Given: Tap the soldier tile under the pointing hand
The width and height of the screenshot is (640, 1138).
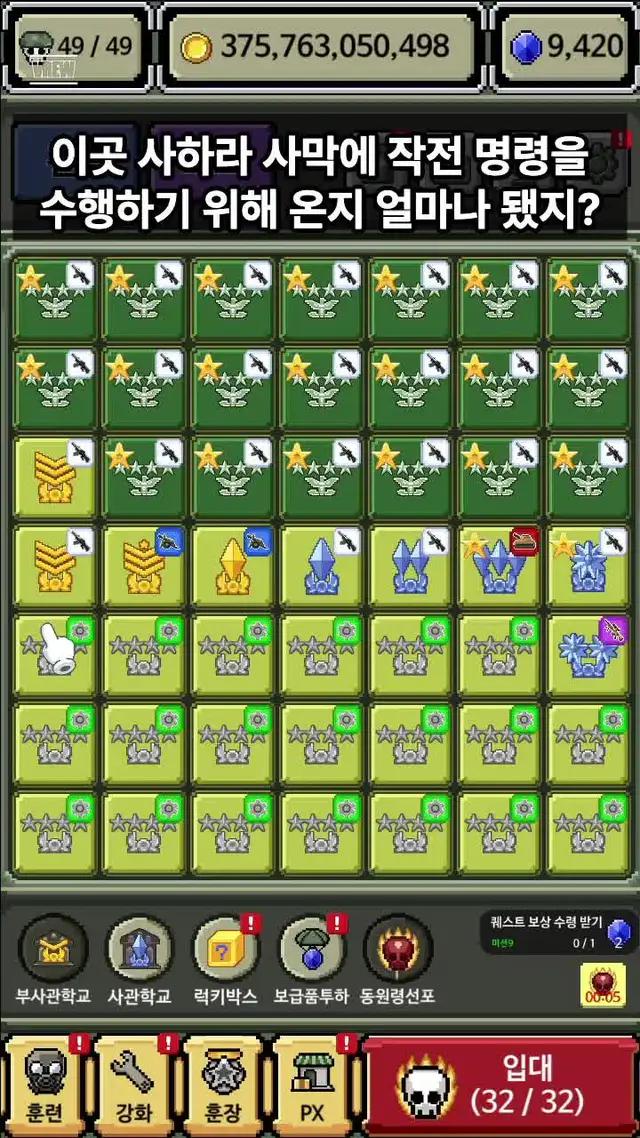Looking at the screenshot, I should point(55,656).
